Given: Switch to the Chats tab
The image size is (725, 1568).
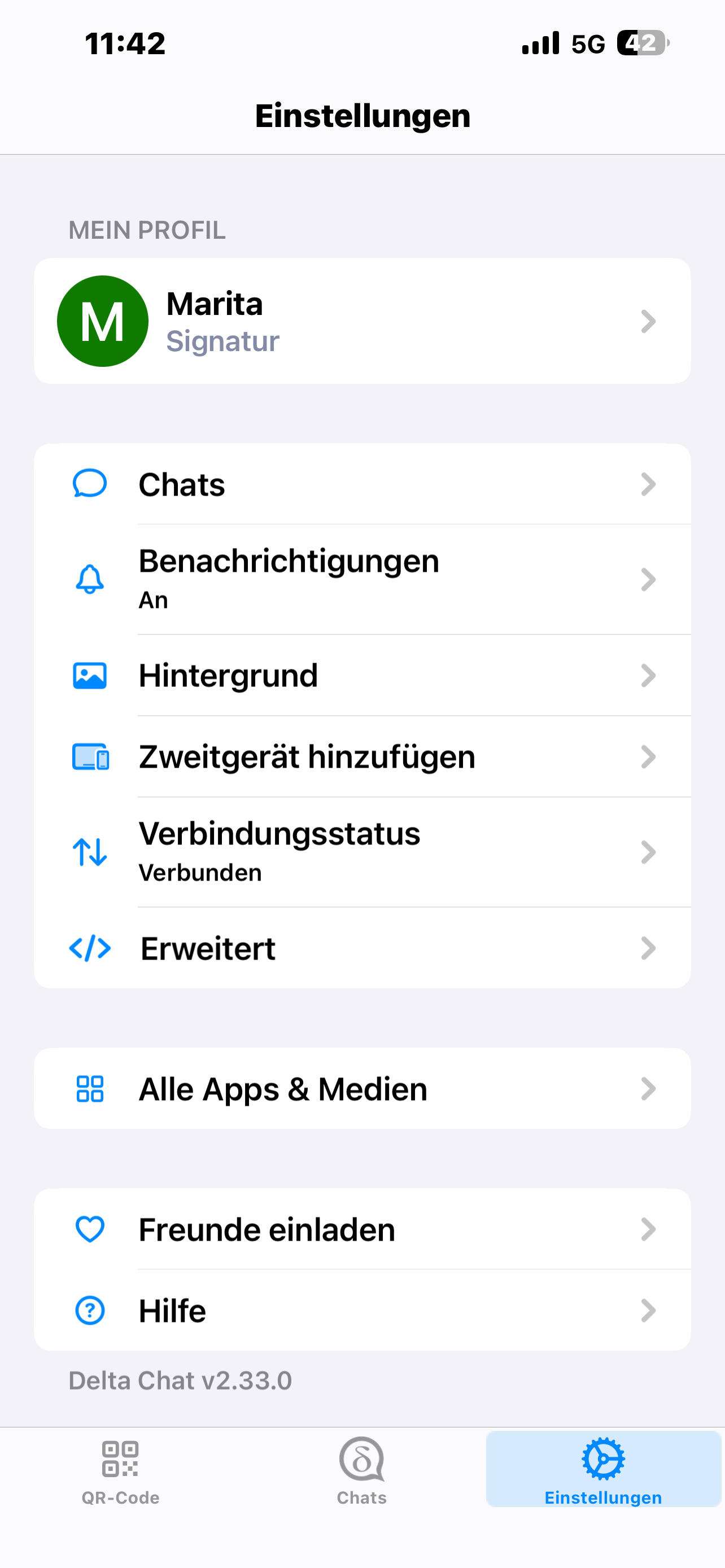Looking at the screenshot, I should coord(361,1469).
